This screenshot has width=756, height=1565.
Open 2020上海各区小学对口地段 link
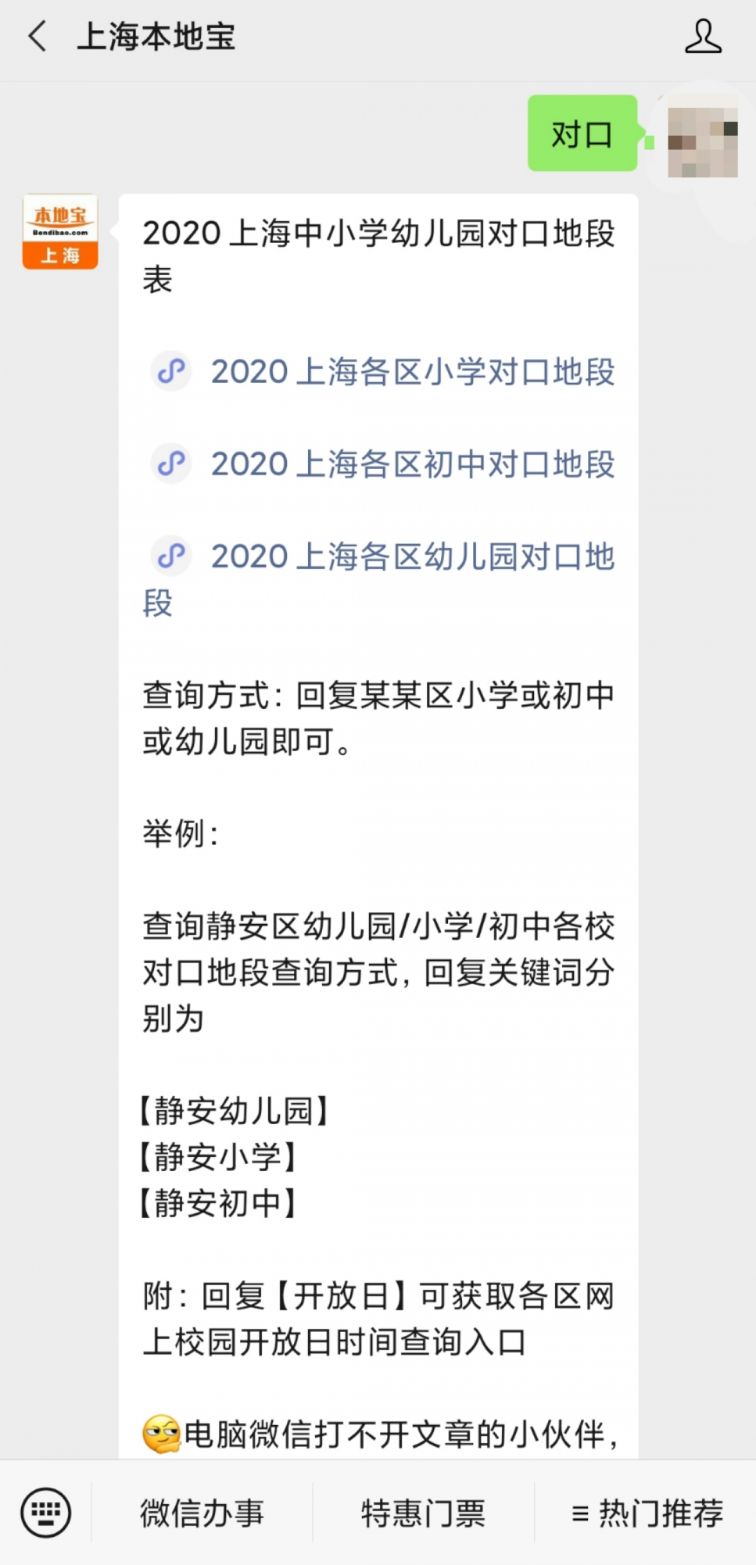pos(383,372)
